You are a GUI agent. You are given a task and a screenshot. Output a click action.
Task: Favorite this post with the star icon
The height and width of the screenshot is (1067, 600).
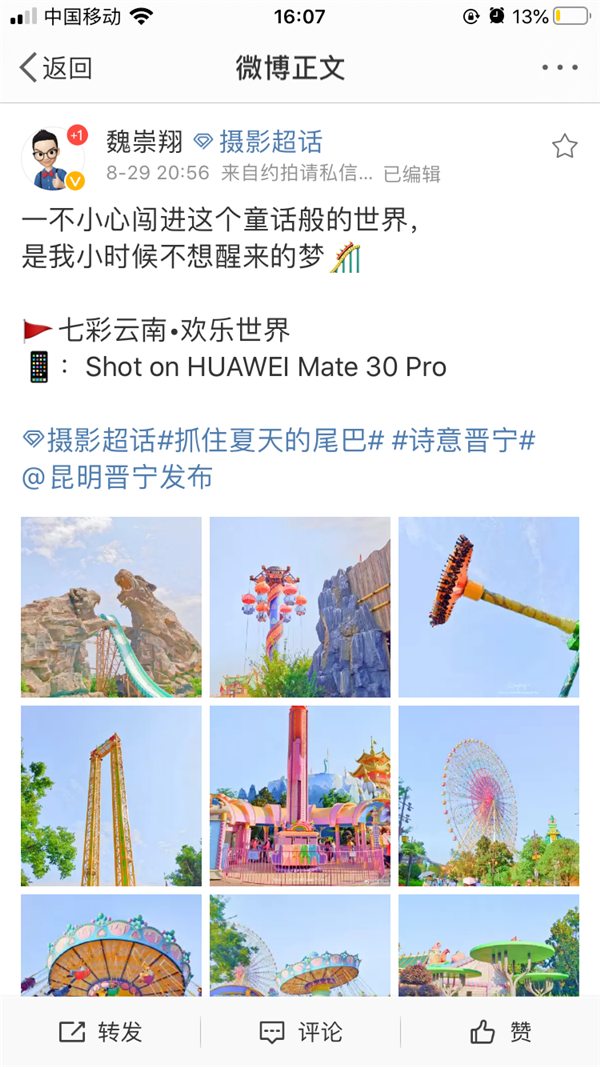click(x=564, y=147)
